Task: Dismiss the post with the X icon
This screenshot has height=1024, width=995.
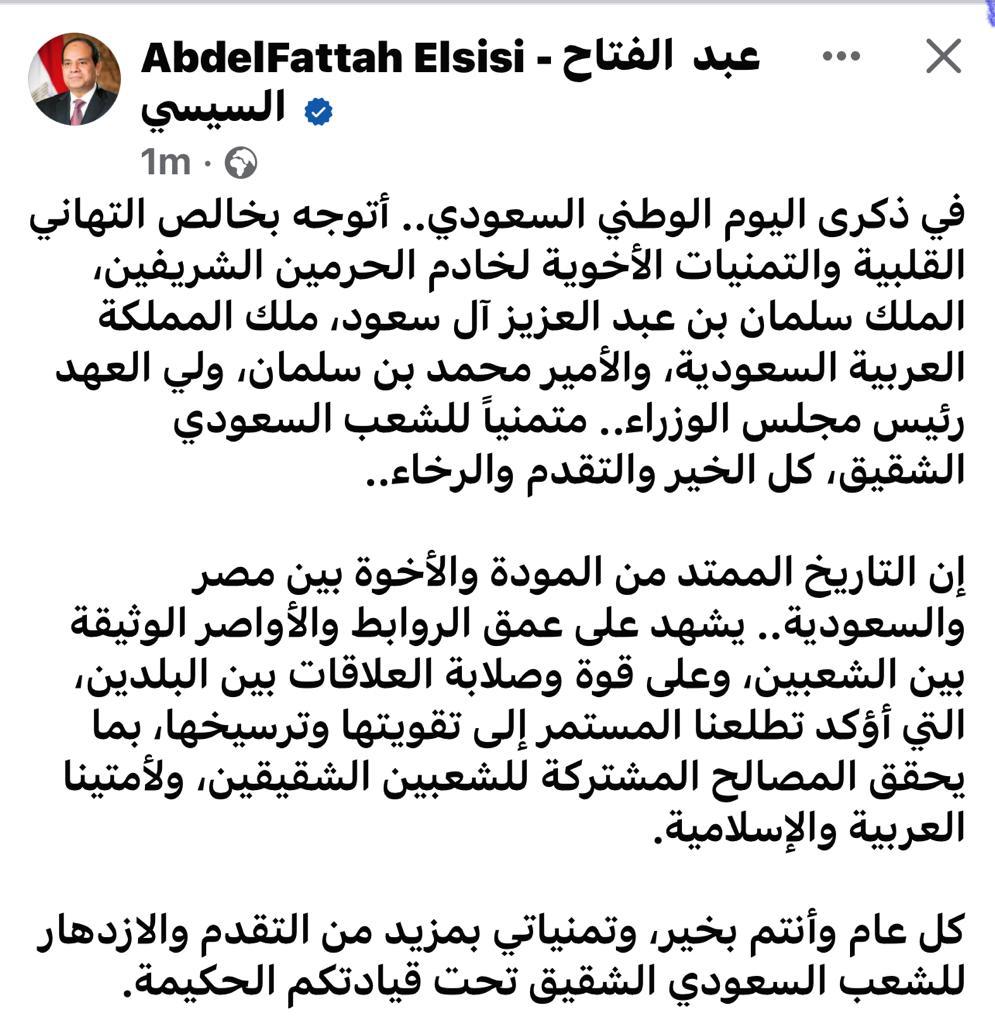Action: pyautogui.click(x=942, y=57)
